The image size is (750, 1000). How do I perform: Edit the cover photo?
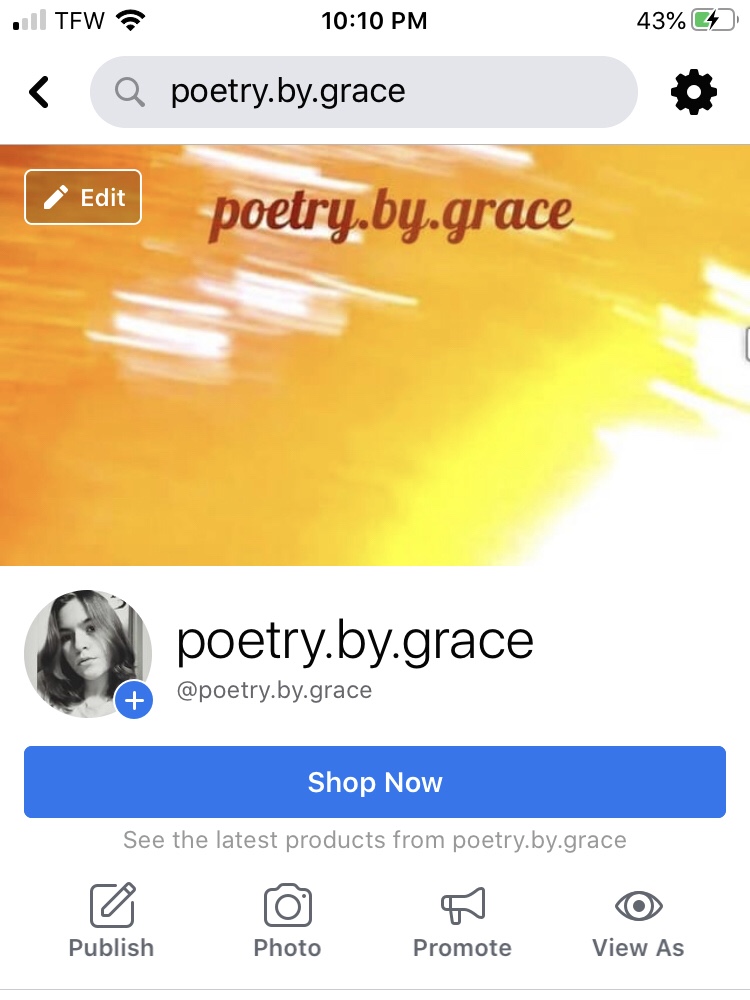tap(83, 197)
